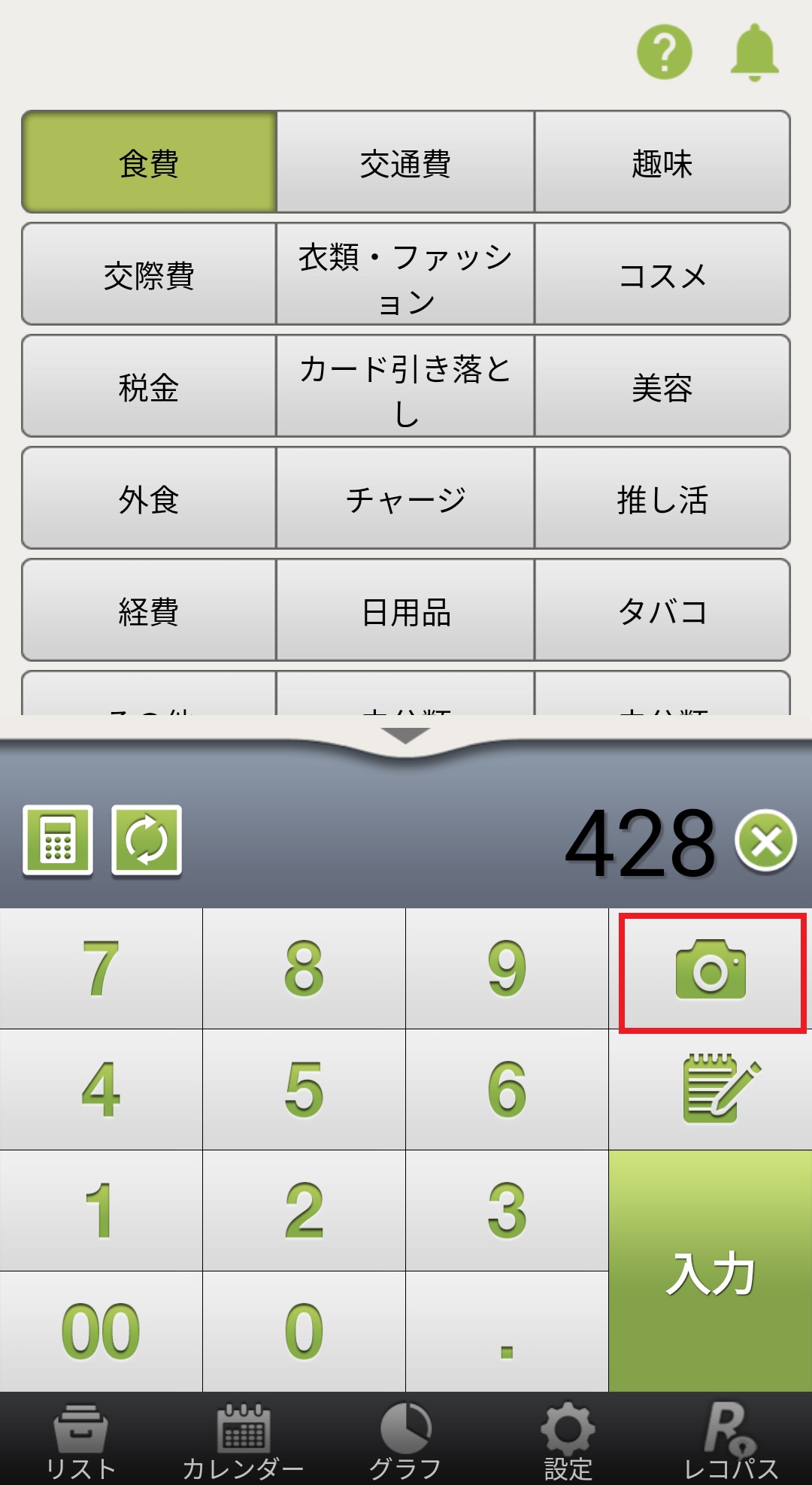Screen dimensions: 812x1485
Task: Tap the 00 key
Action: [x=101, y=1332]
